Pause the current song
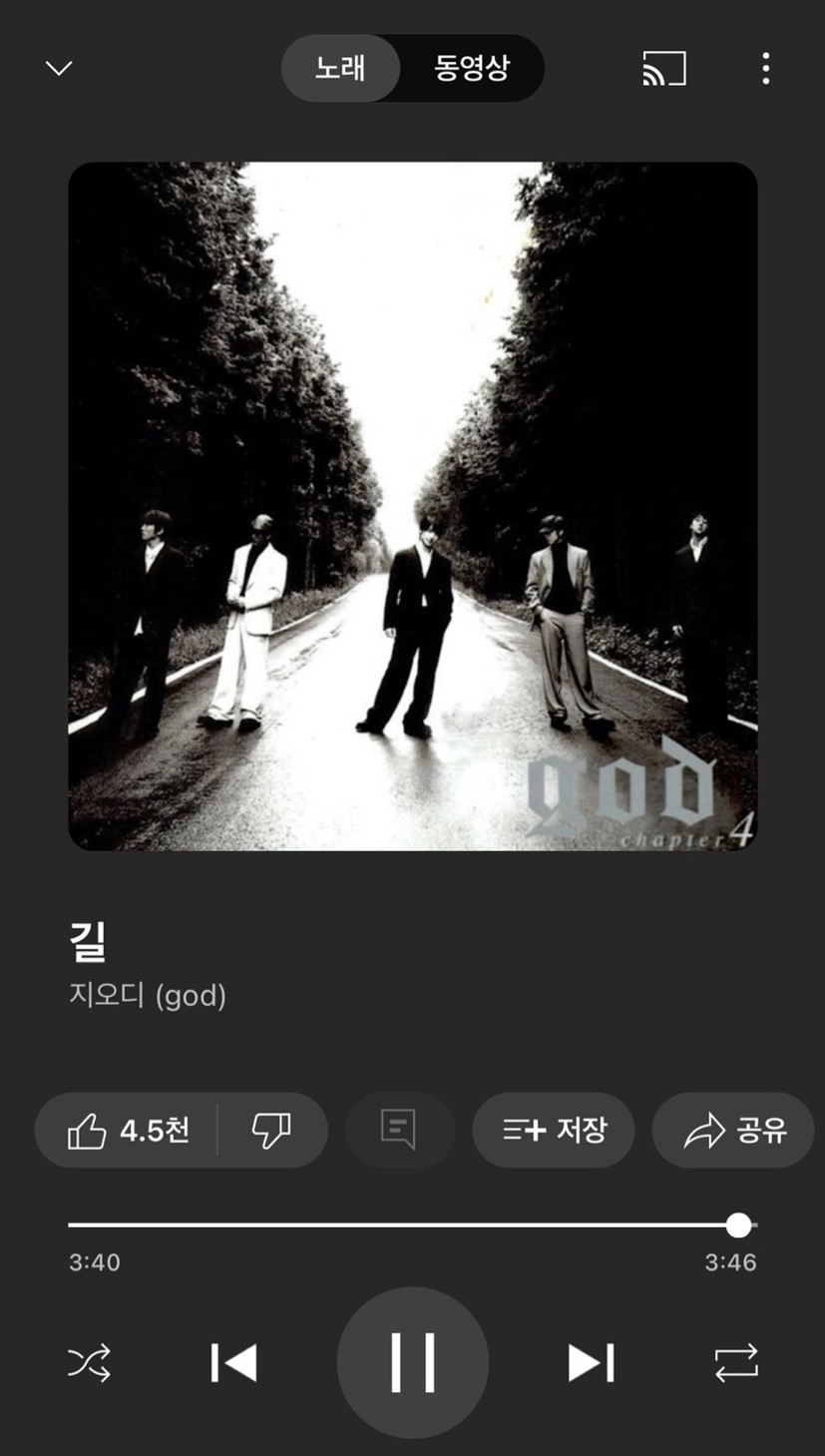This screenshot has height=1456, width=825. [x=412, y=1362]
